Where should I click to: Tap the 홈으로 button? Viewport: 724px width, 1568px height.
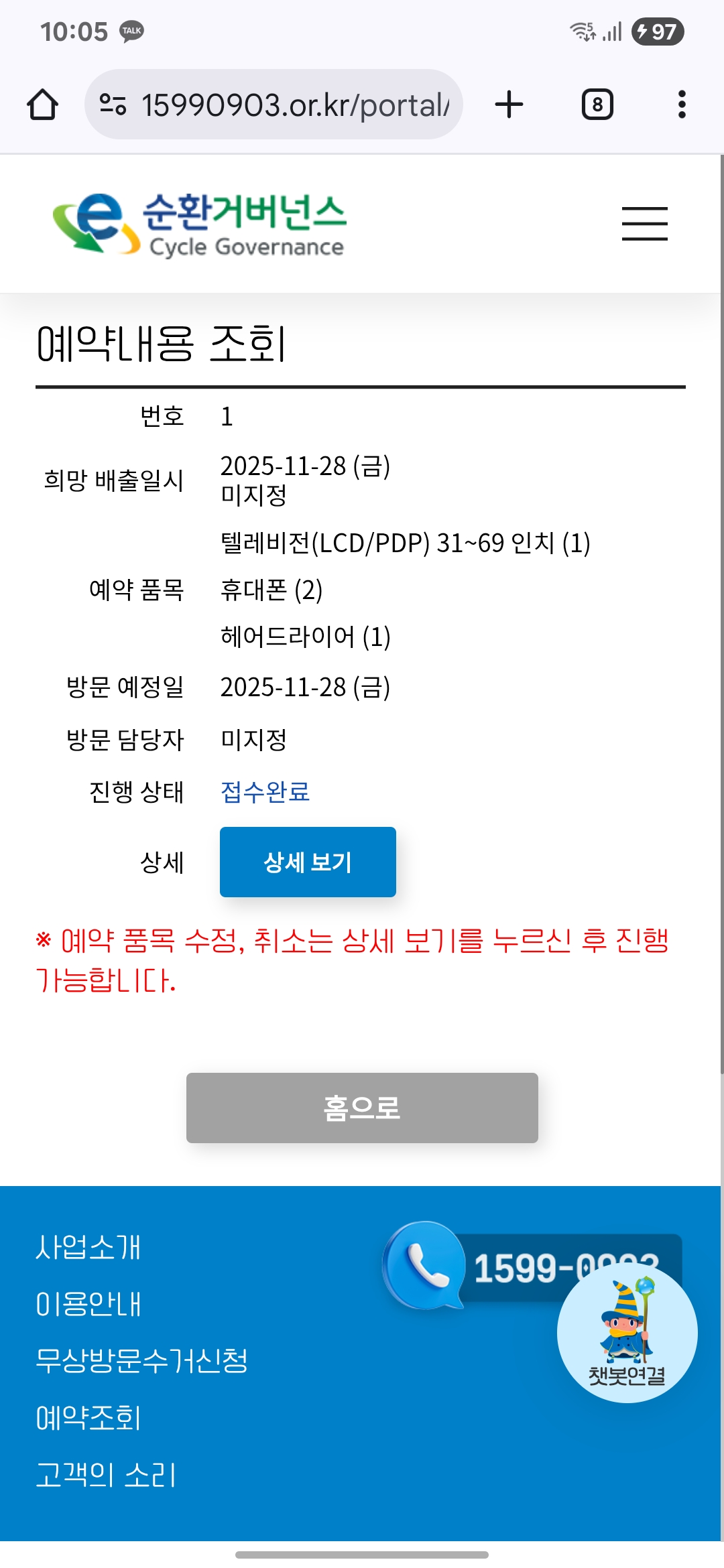[362, 1108]
